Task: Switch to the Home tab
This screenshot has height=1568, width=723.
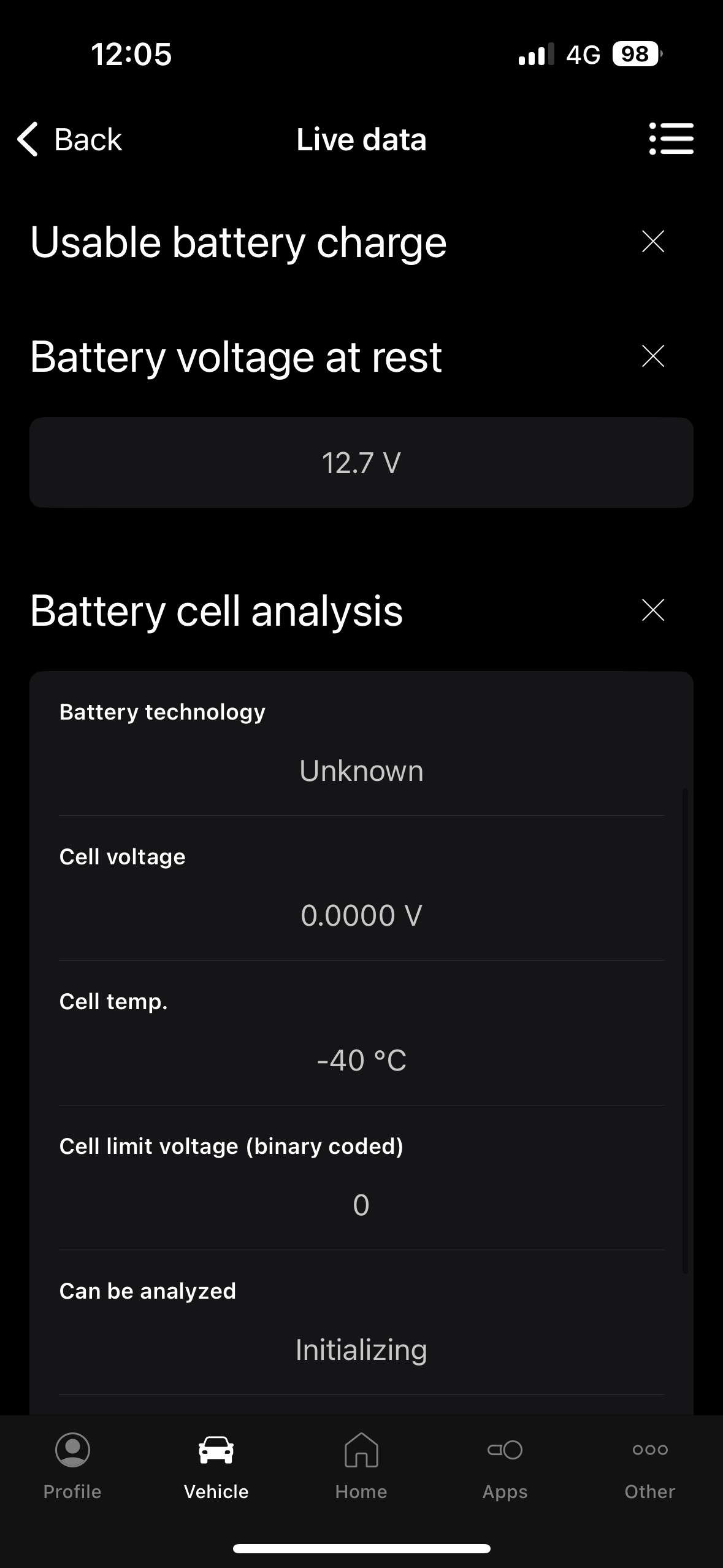Action: [x=361, y=1466]
